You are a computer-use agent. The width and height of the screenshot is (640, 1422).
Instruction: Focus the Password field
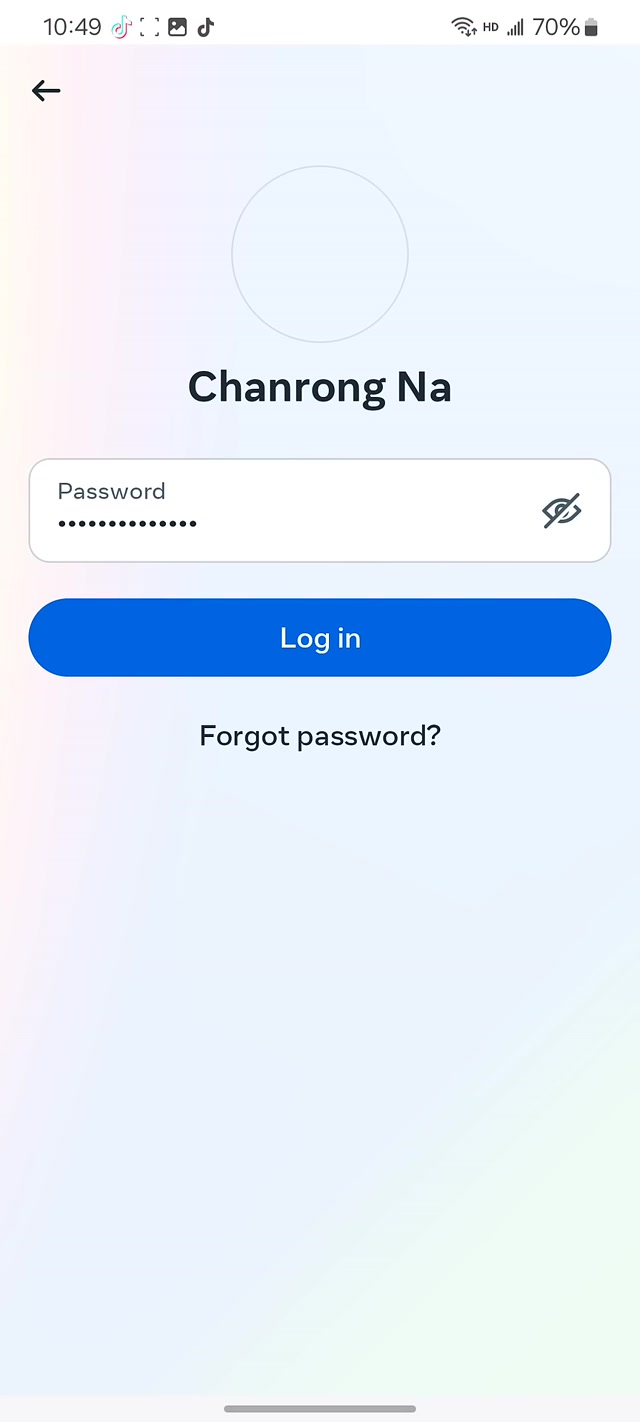point(280,510)
